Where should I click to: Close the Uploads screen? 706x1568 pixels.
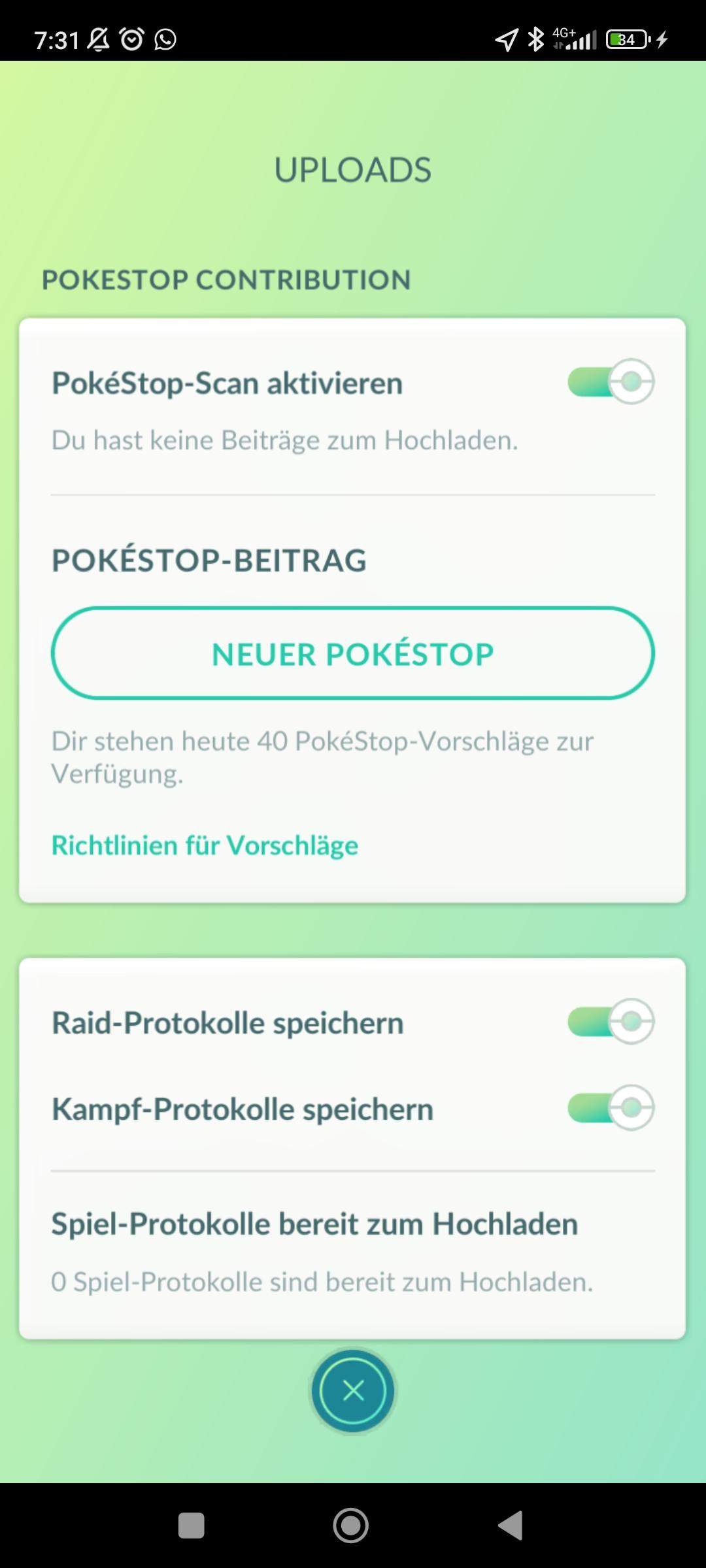tap(353, 1391)
